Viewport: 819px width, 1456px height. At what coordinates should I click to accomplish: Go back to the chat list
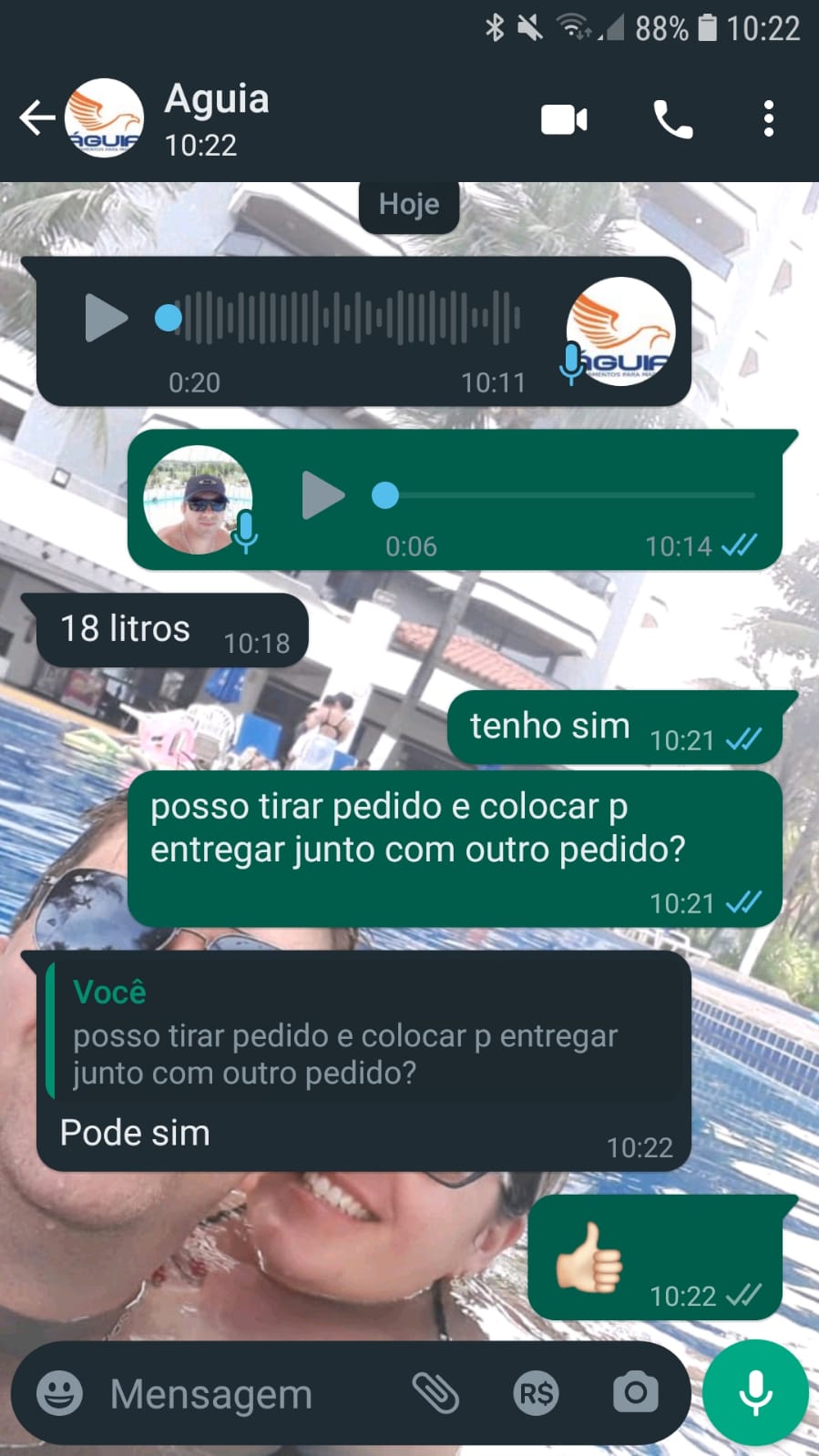point(36,118)
